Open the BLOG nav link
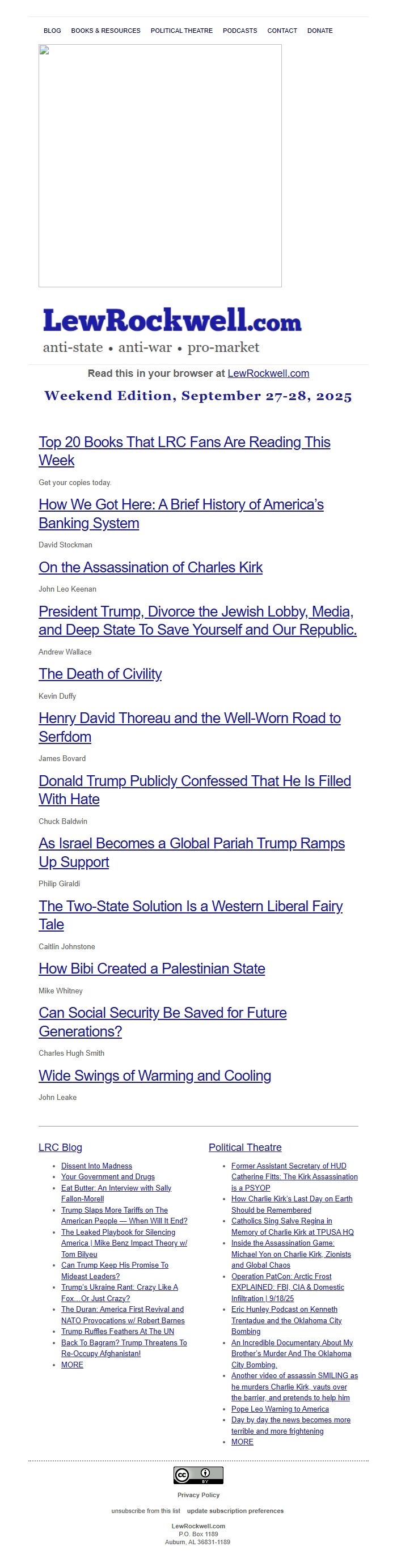 [x=52, y=31]
